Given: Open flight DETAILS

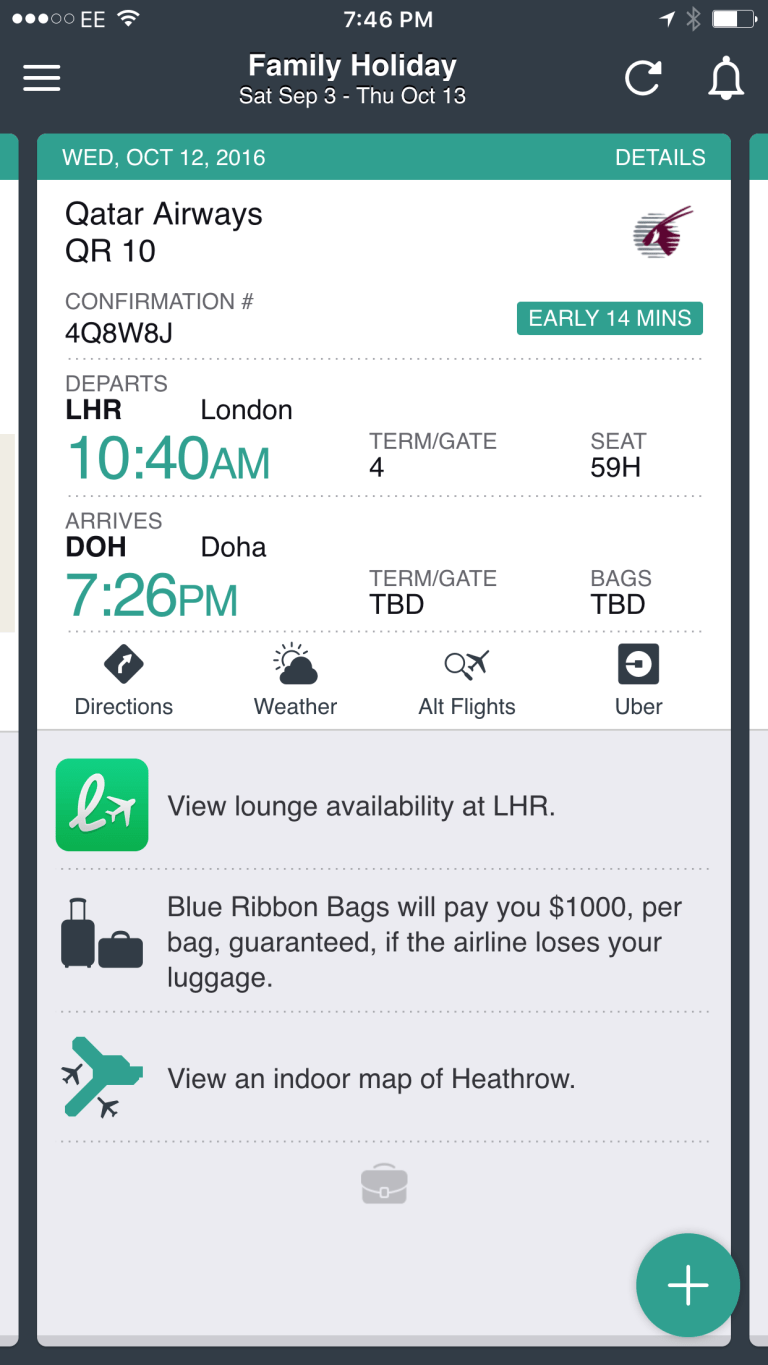Looking at the screenshot, I should point(660,158).
